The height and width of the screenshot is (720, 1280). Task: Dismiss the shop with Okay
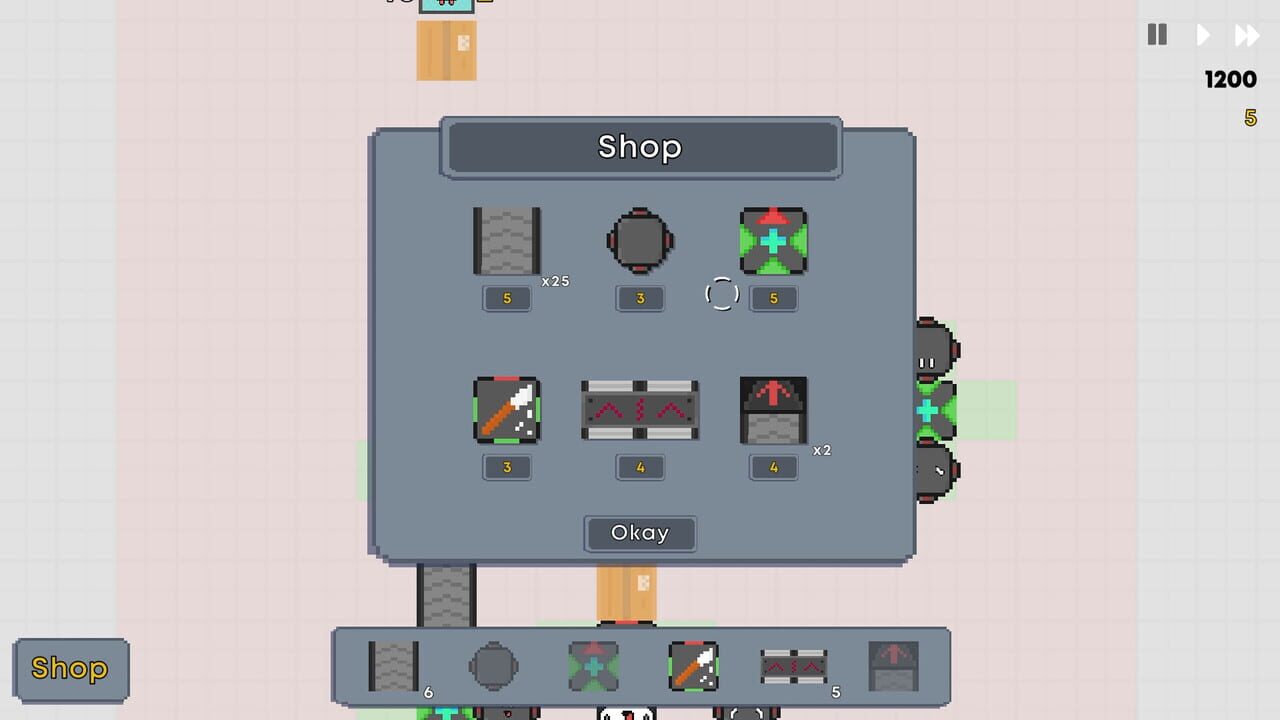pos(640,533)
